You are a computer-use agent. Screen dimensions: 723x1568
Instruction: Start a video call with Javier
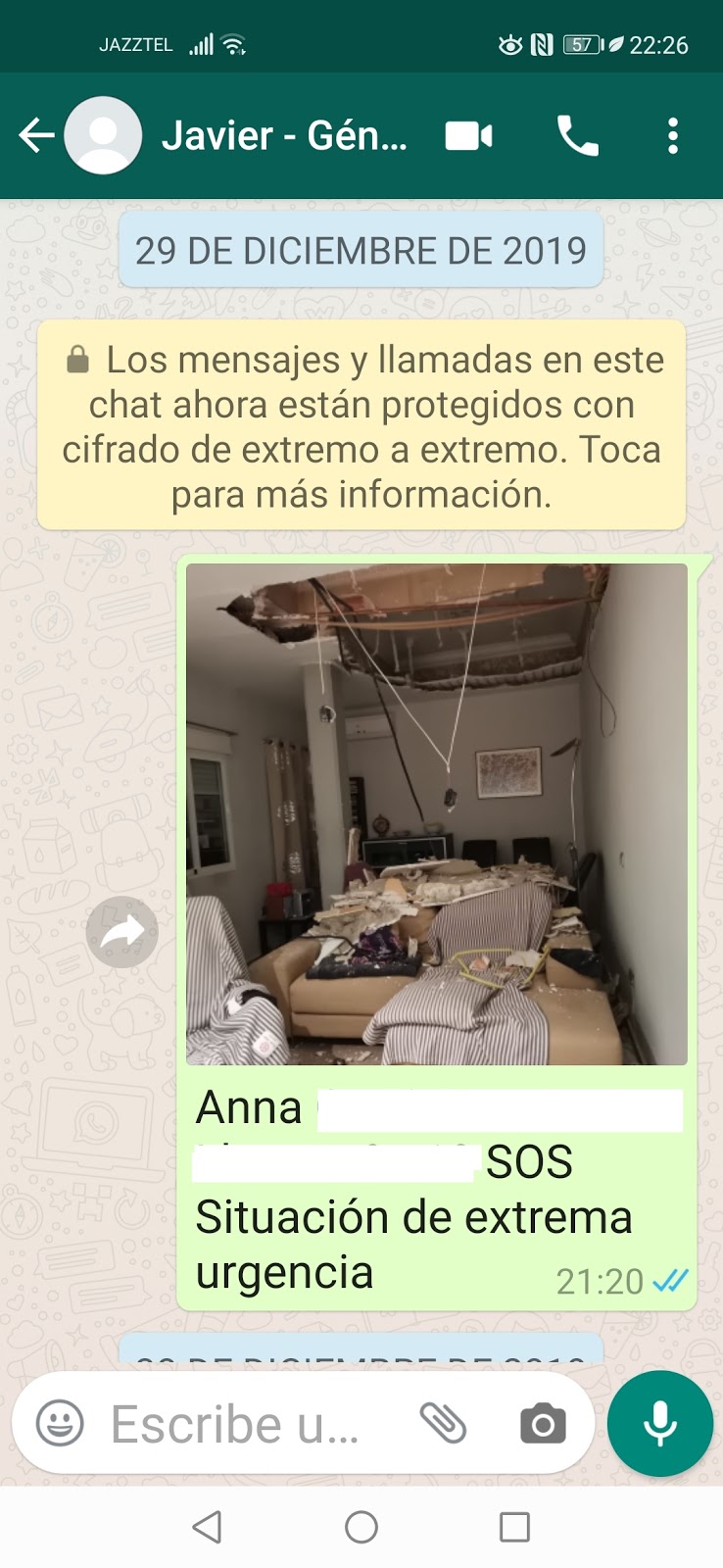469,135
